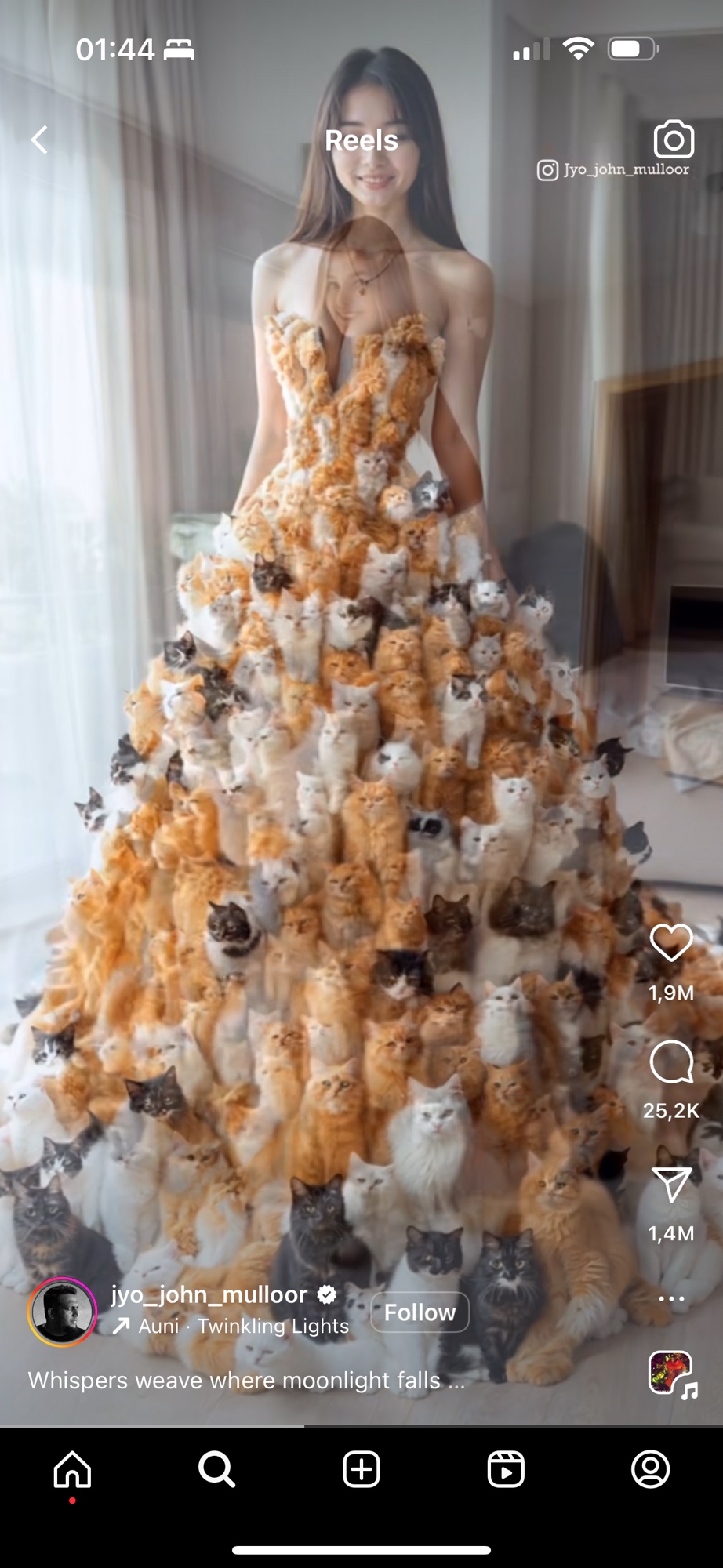Viewport: 723px width, 1568px height.
Task: Switch to the Reels tab
Action: (x=506, y=1469)
